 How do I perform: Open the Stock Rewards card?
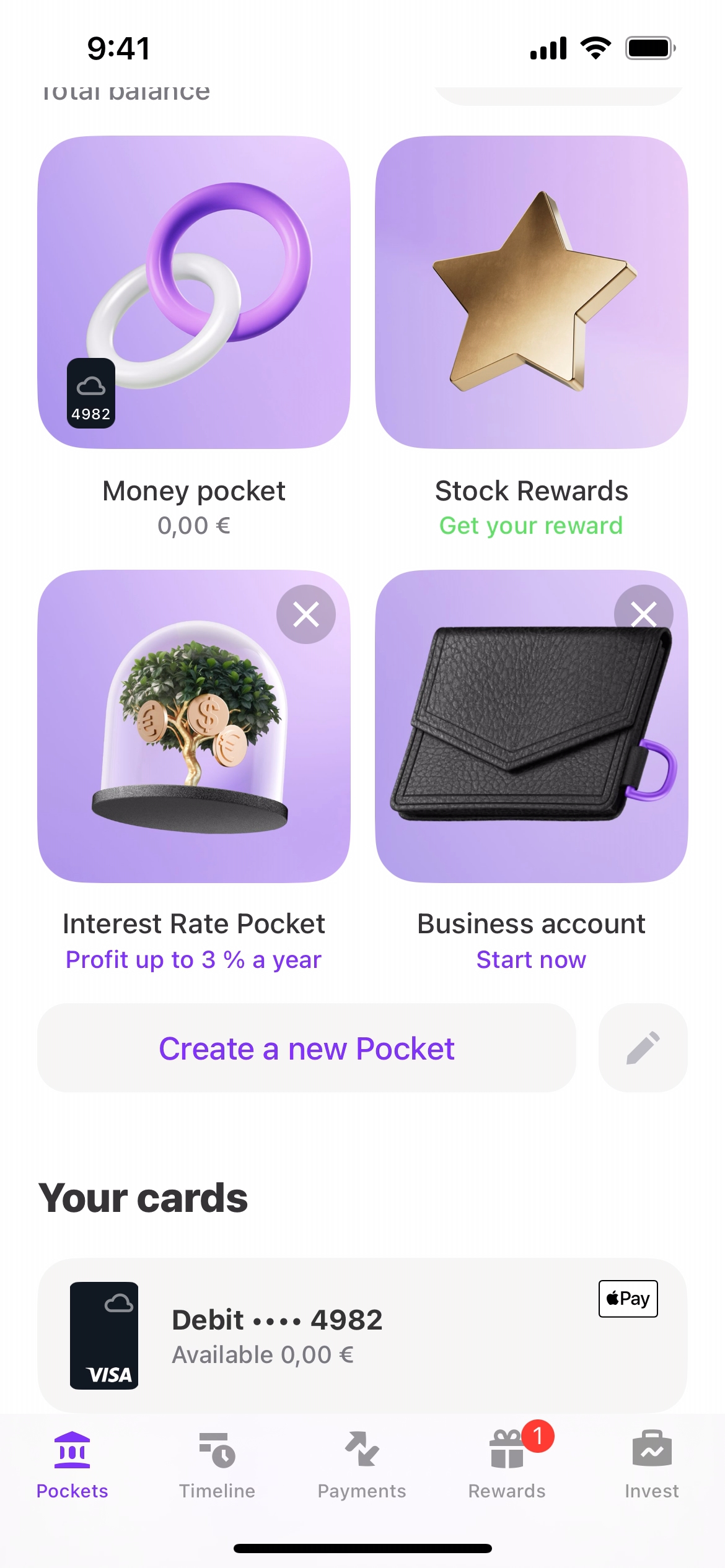[531, 292]
